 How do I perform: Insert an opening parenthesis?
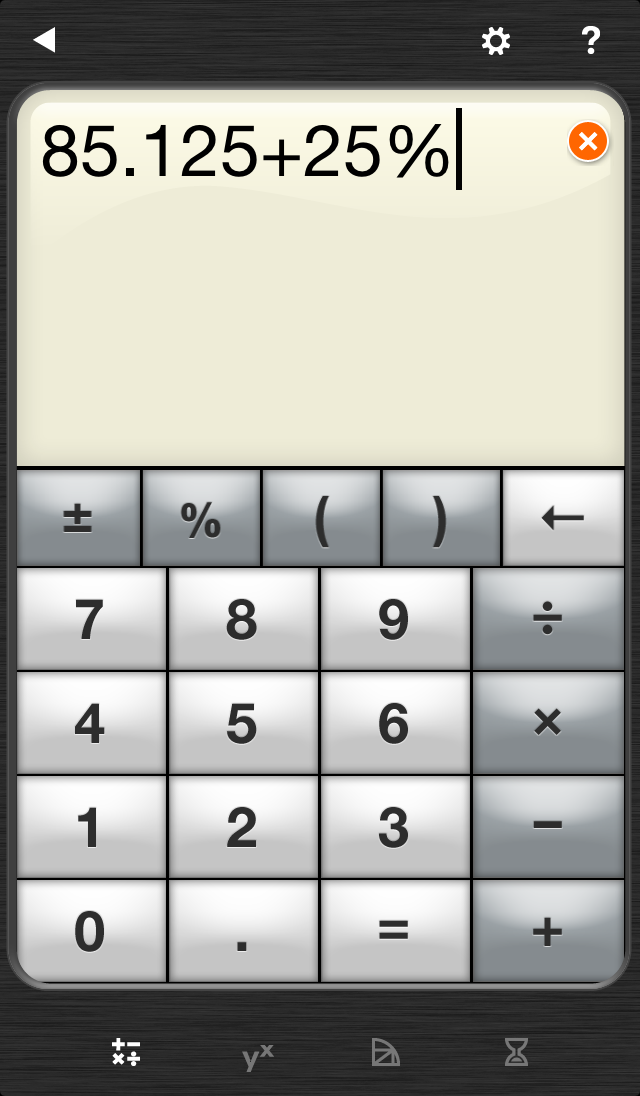pyautogui.click(x=321, y=519)
